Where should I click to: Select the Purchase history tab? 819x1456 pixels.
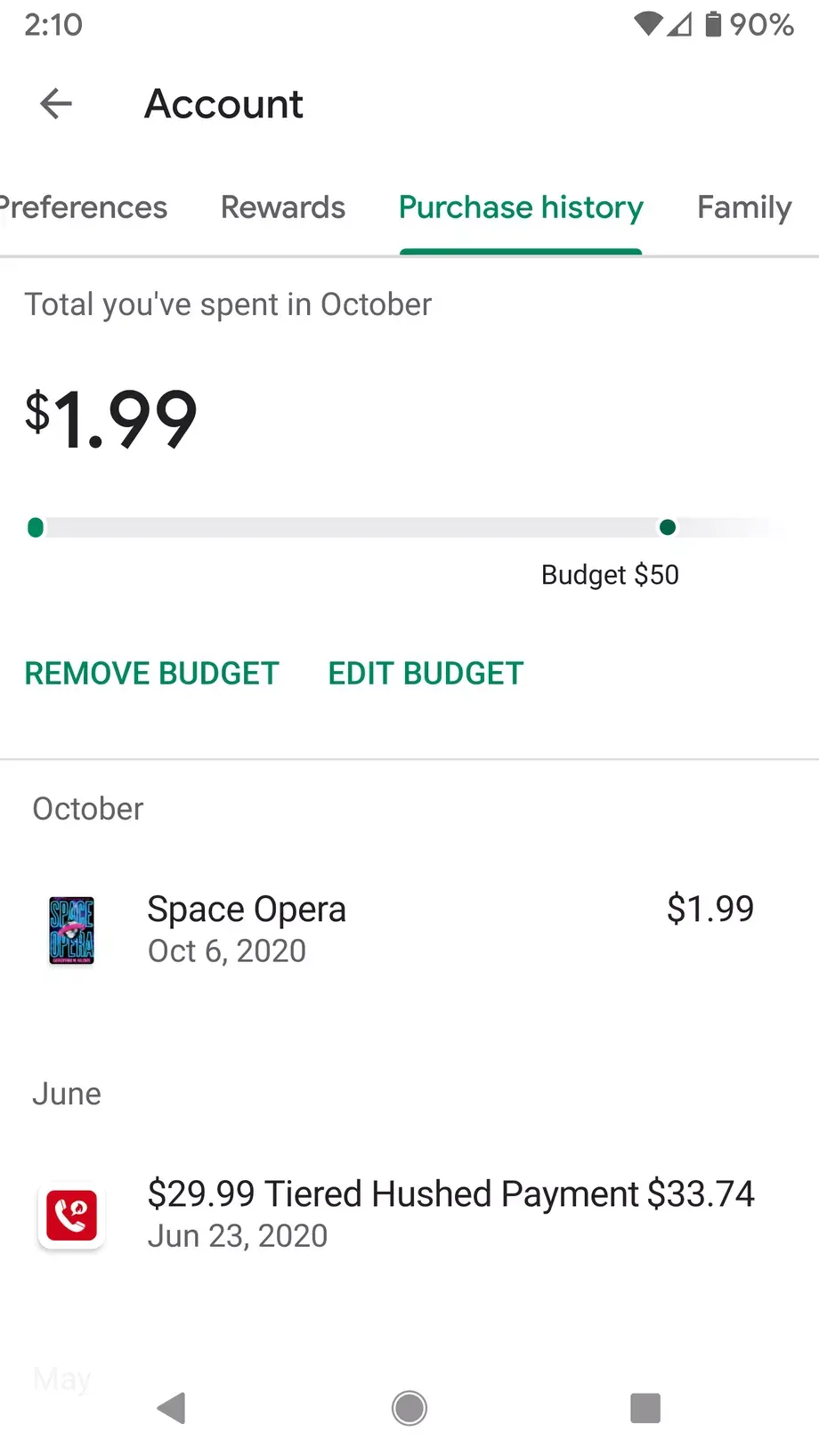click(521, 207)
